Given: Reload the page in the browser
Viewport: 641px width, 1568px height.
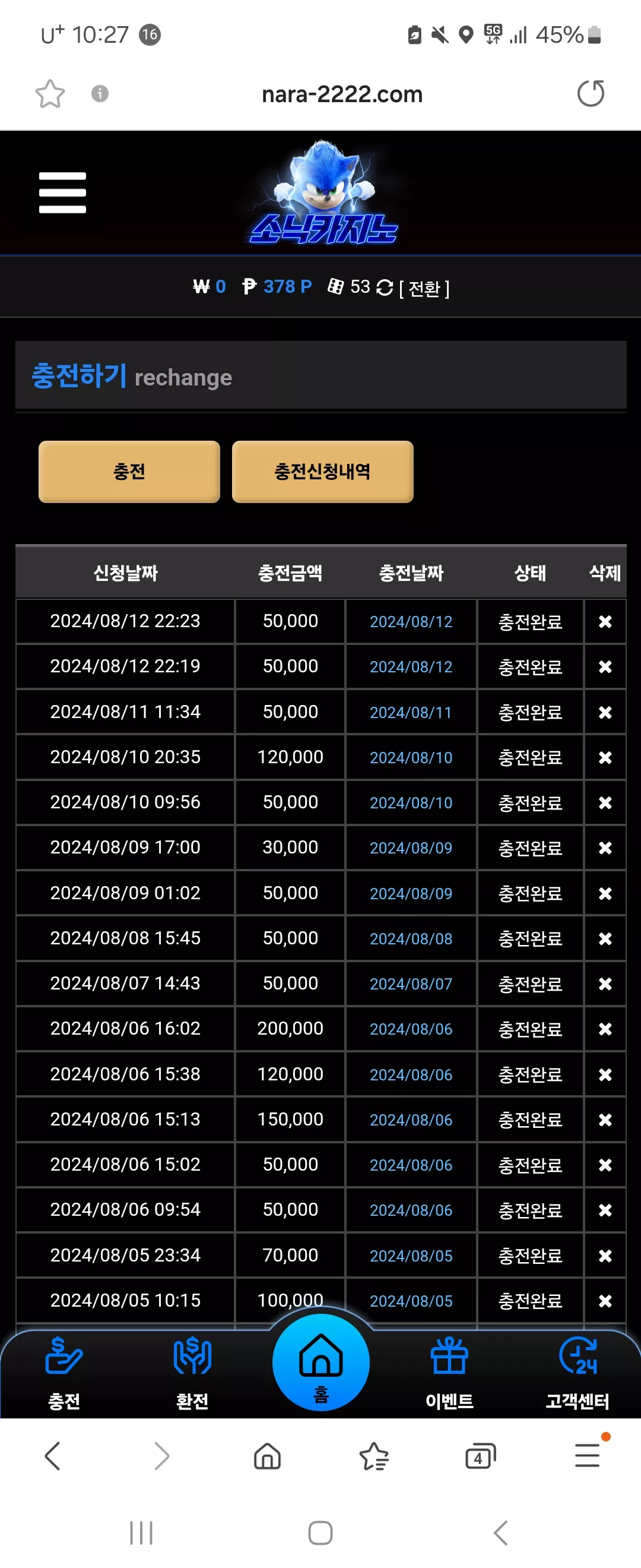Looking at the screenshot, I should coord(591,93).
